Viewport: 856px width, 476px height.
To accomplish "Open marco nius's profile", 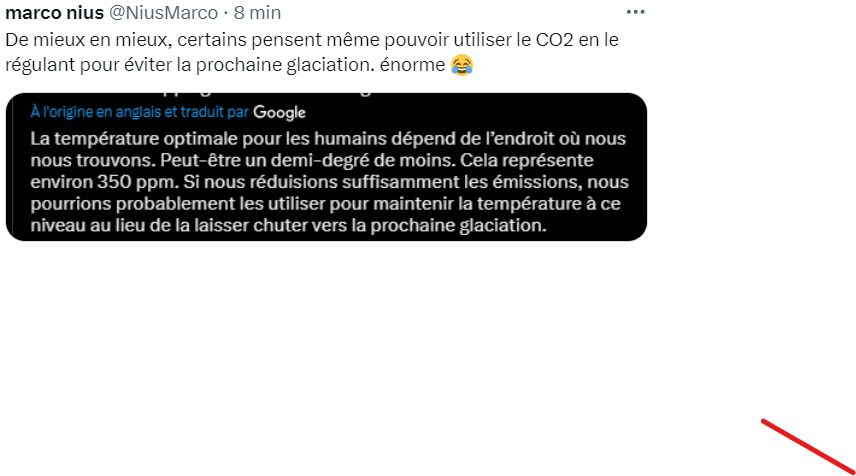I will (55, 13).
